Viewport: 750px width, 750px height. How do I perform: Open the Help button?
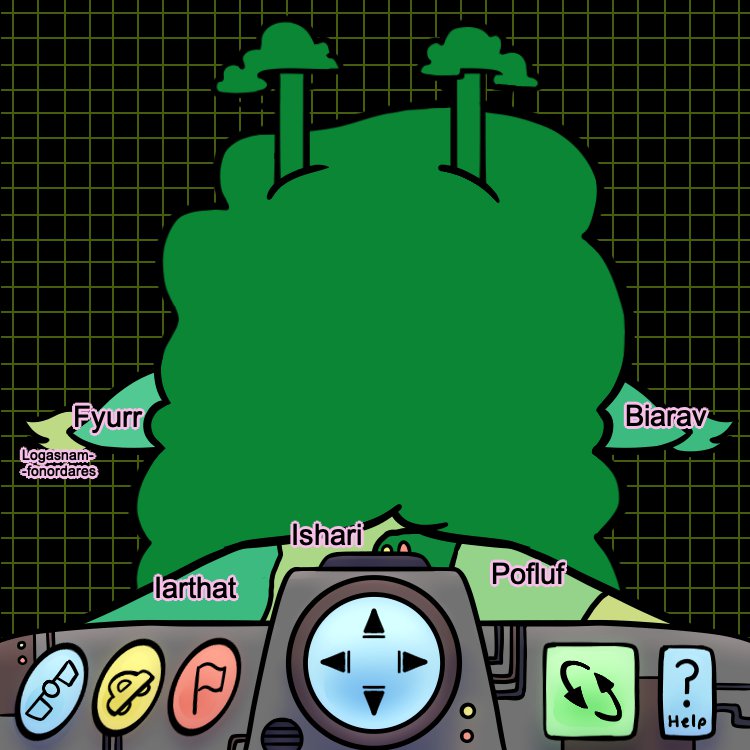pos(687,692)
